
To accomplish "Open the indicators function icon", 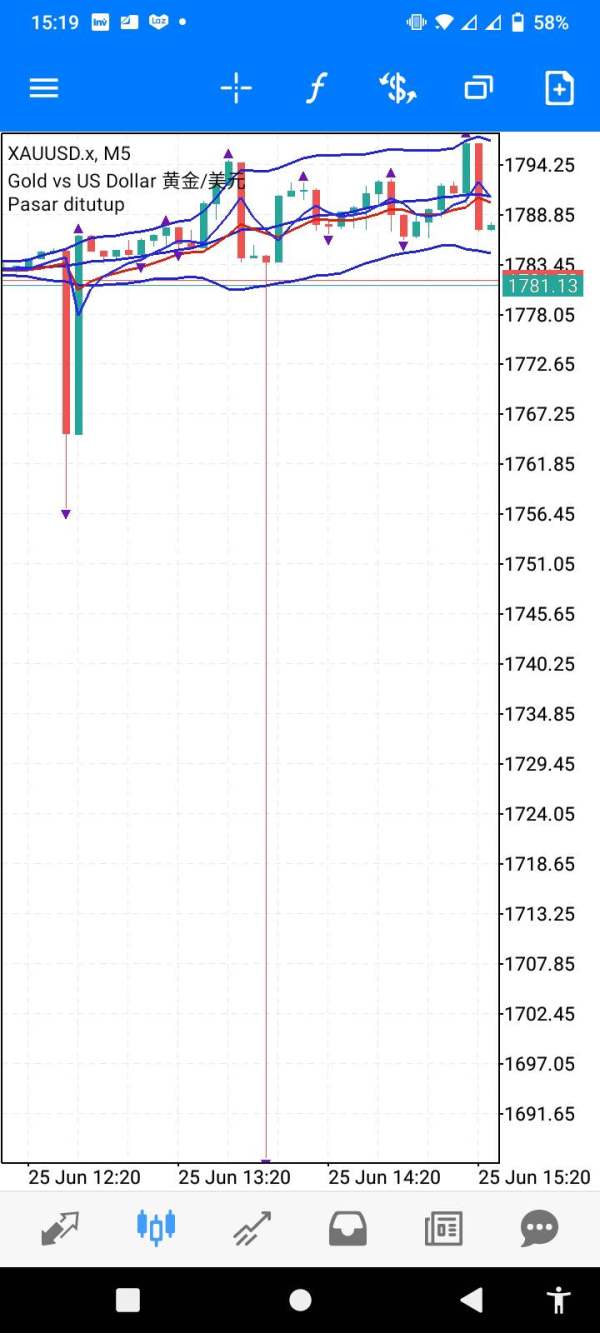I will click(316, 88).
